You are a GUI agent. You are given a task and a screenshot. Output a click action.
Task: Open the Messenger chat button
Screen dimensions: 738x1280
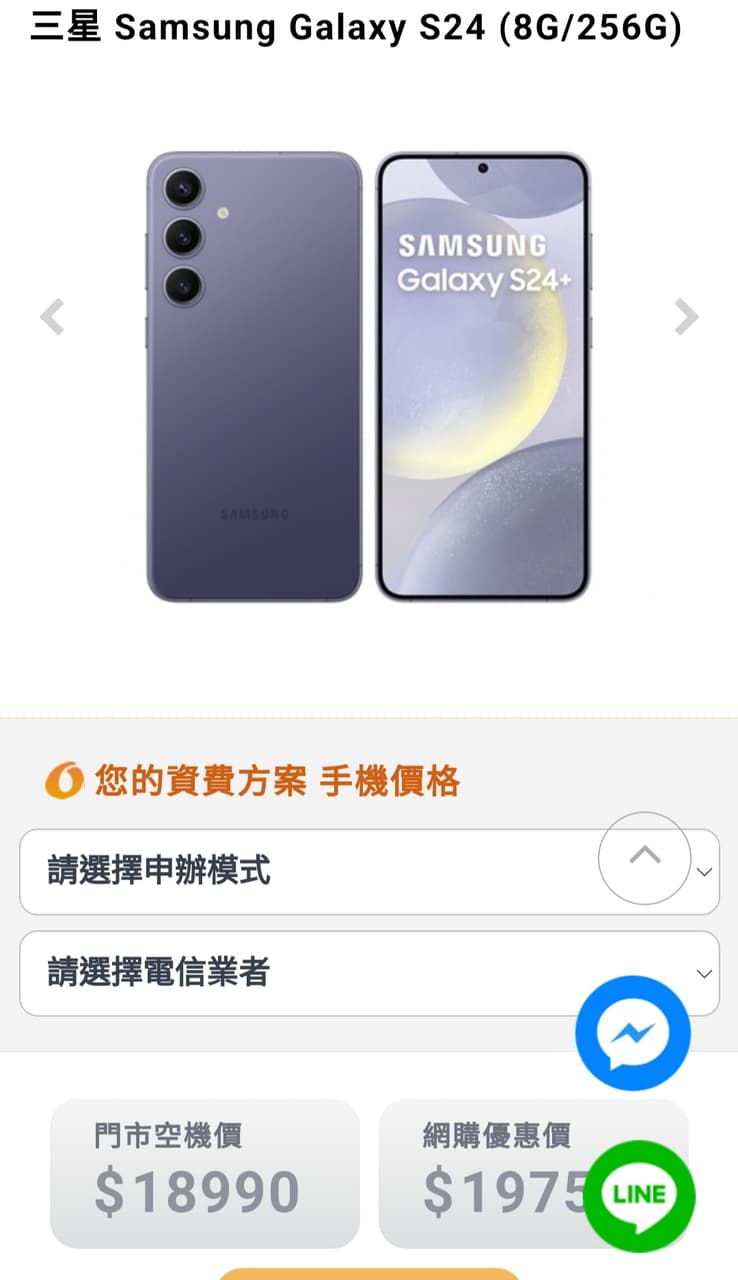point(633,1033)
